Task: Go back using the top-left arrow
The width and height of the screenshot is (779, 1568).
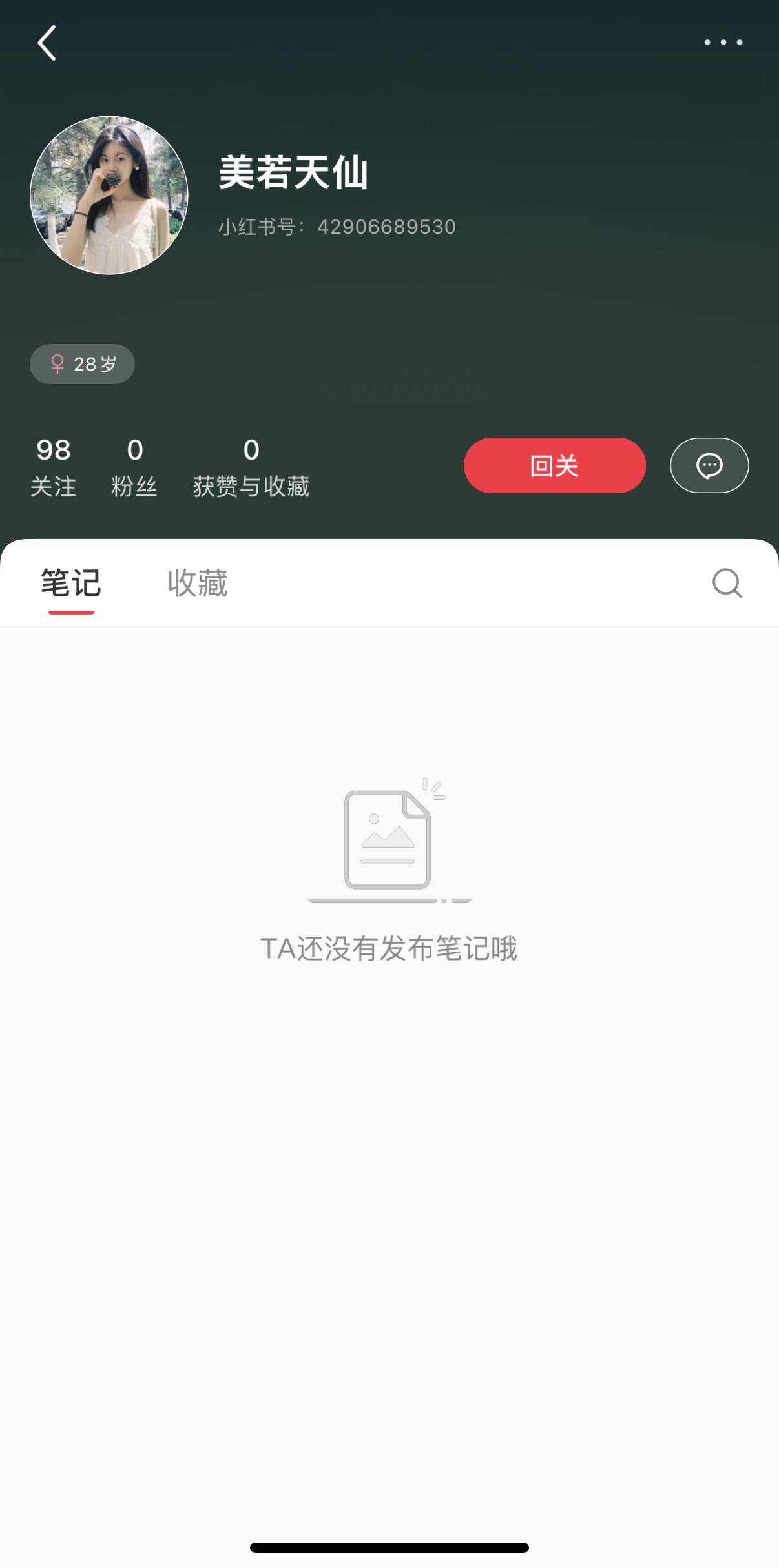Action: [47, 43]
